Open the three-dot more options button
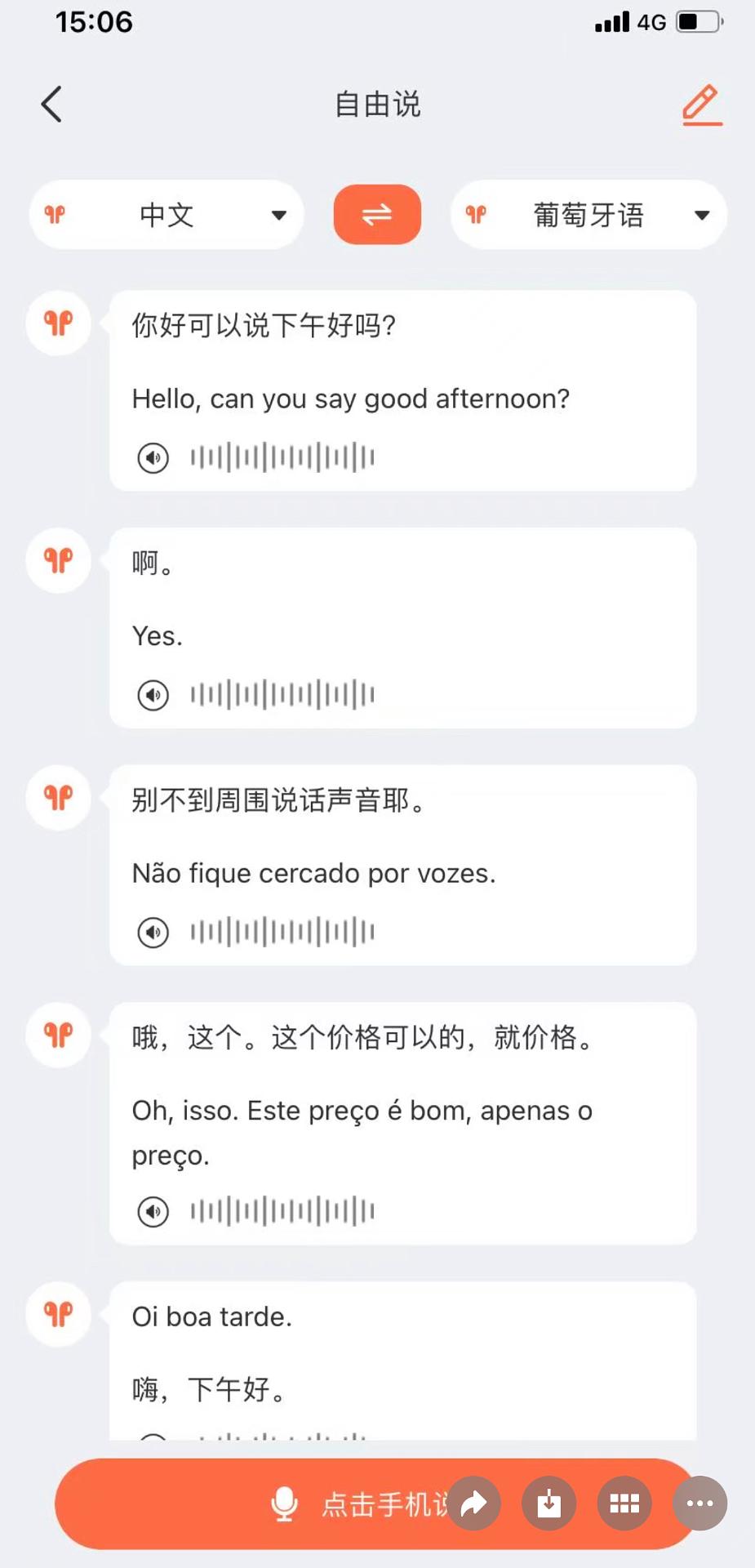 (699, 1503)
